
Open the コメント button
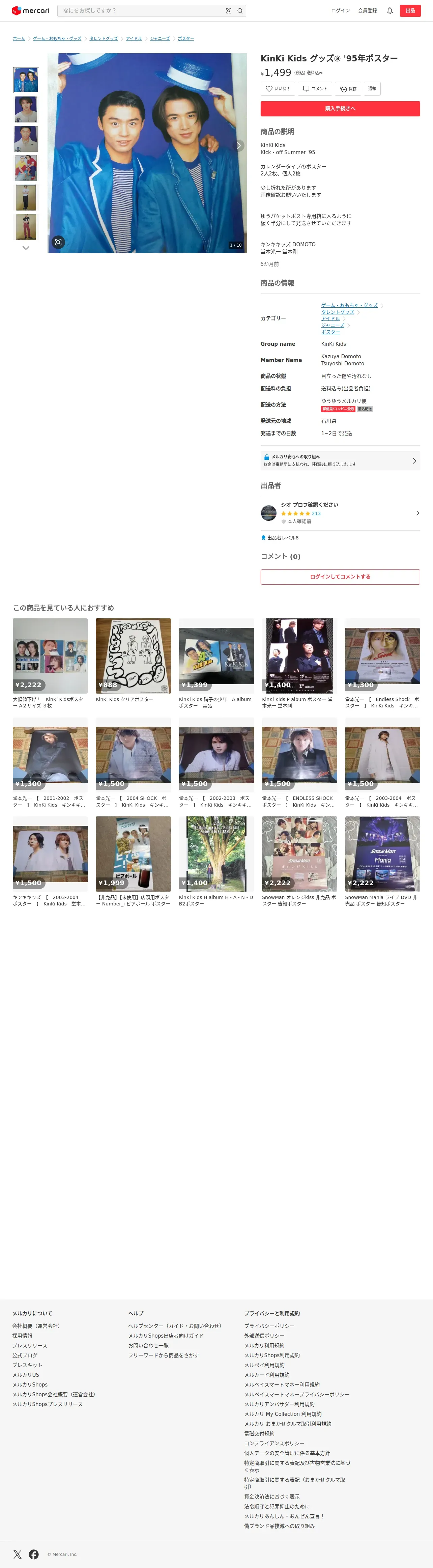point(315,89)
